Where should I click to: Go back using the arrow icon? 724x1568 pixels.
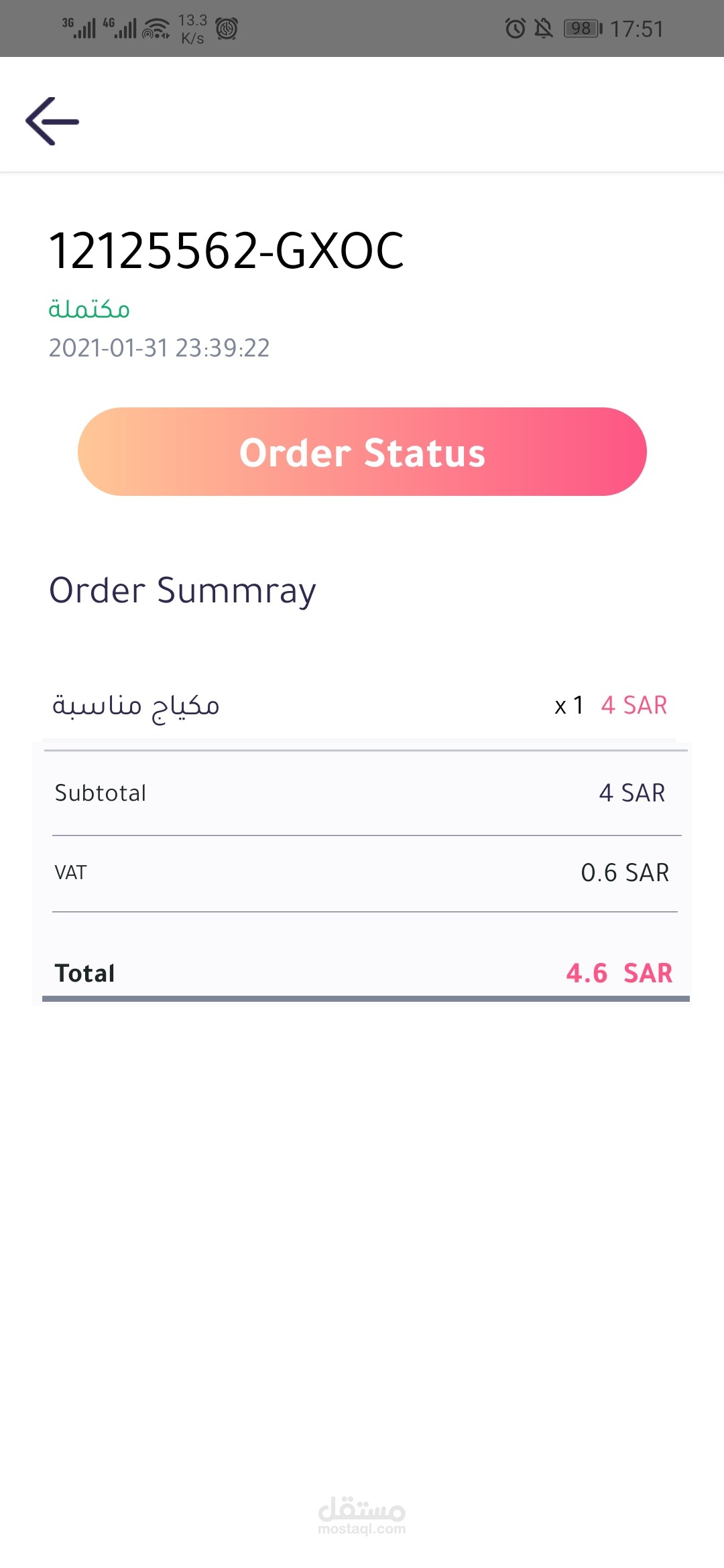pos(52,121)
